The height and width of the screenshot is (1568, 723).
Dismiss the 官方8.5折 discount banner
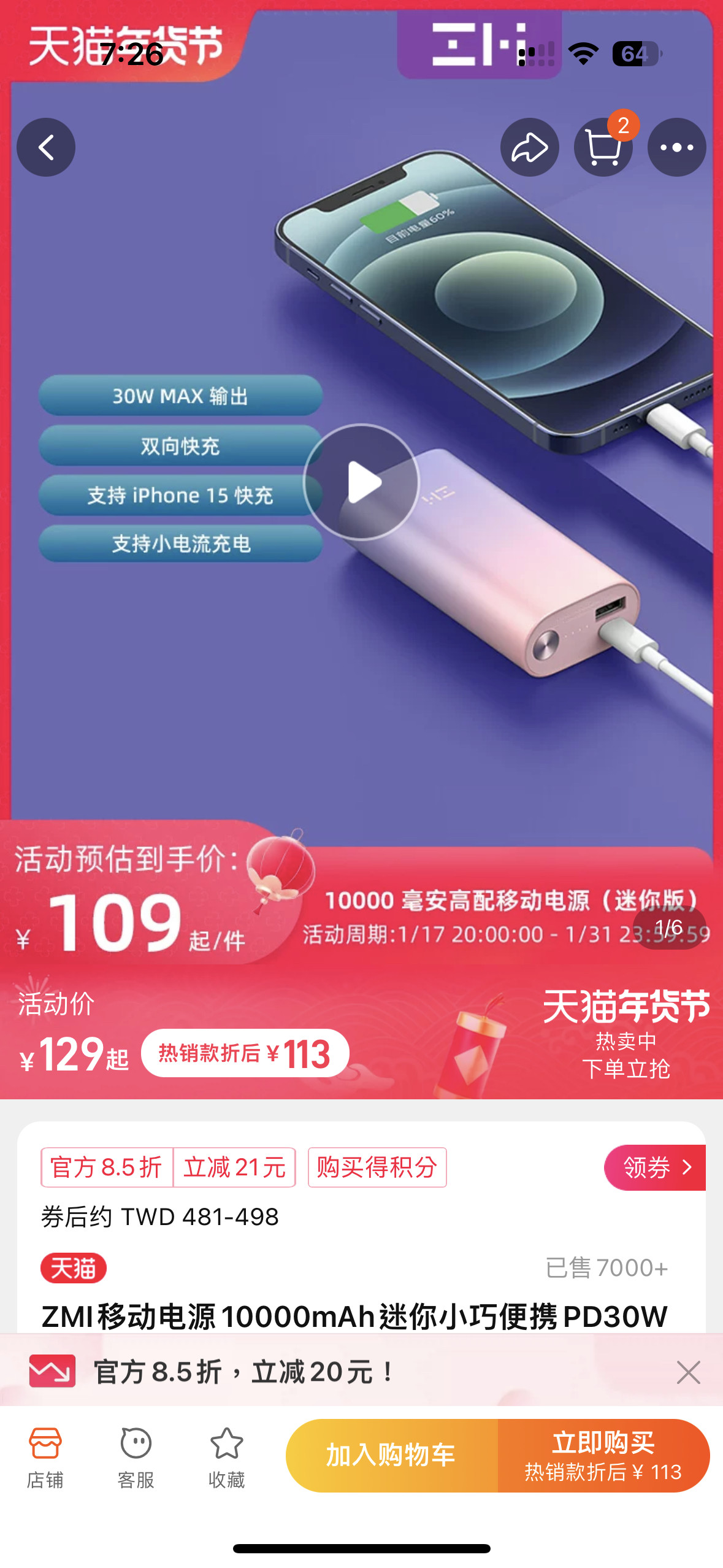(688, 1372)
